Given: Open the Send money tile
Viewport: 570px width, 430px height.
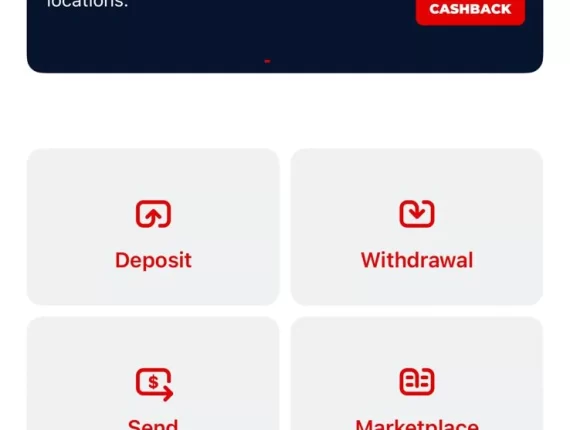Looking at the screenshot, I should tap(153, 373).
